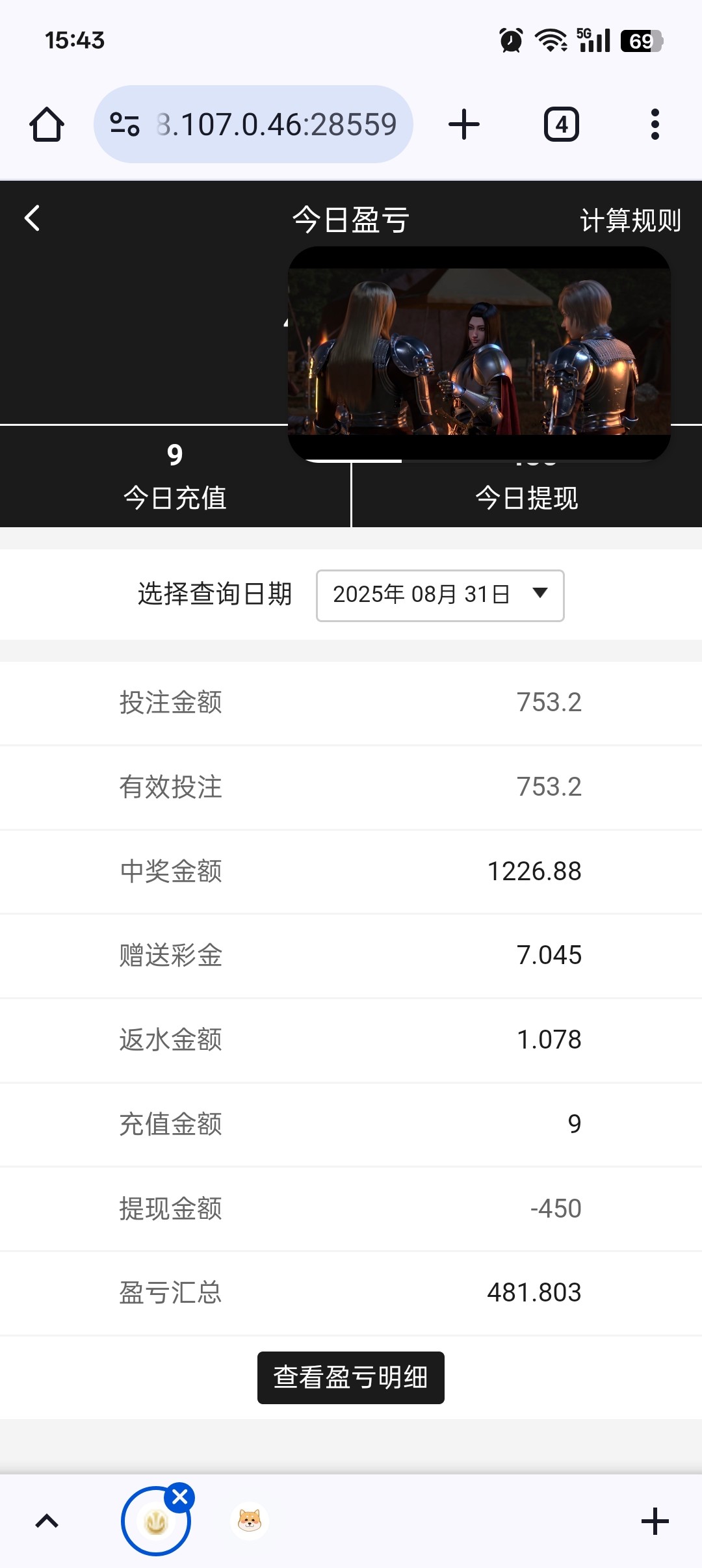This screenshot has width=702, height=1568.
Task: Open the tab switcher showing 4 tabs
Action: click(x=561, y=124)
